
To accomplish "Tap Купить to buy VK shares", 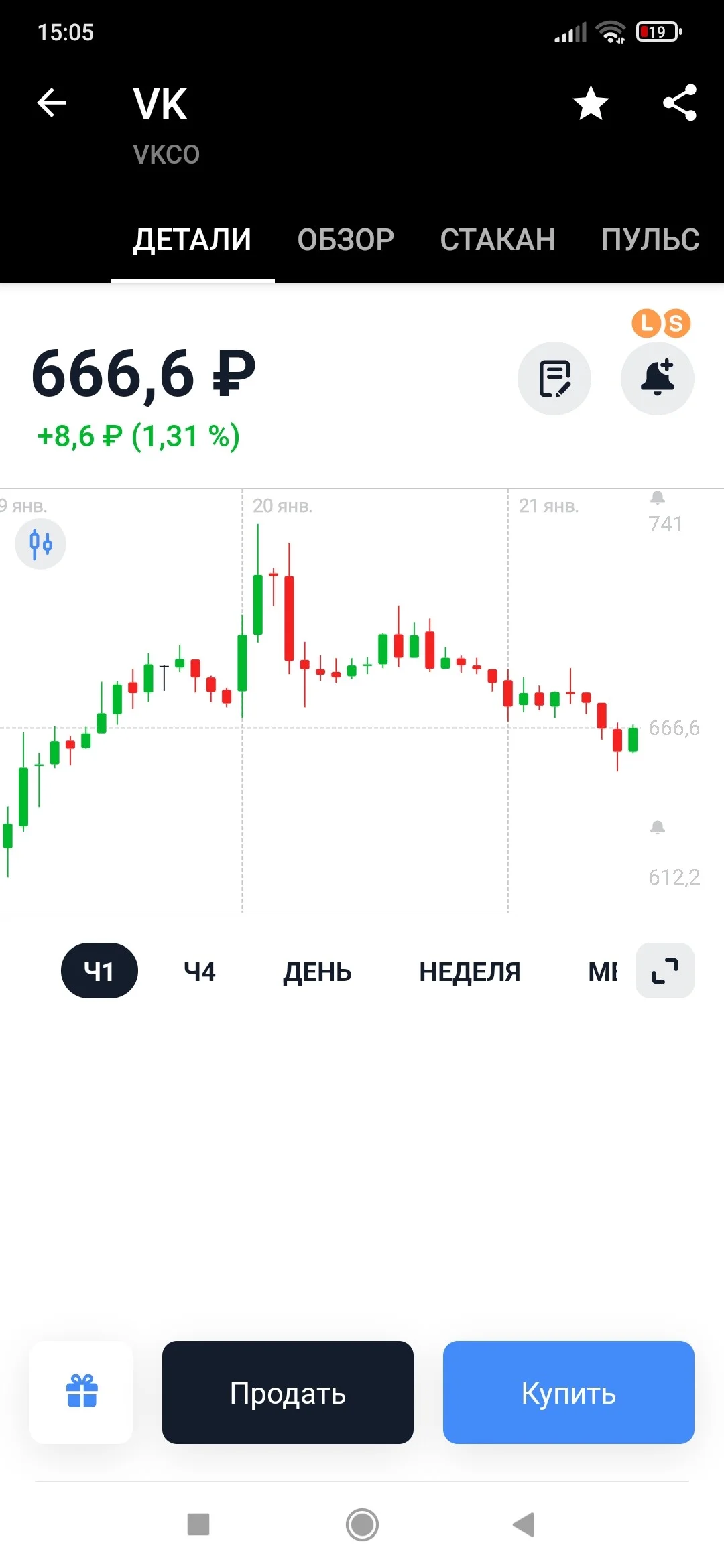I will tap(568, 1392).
